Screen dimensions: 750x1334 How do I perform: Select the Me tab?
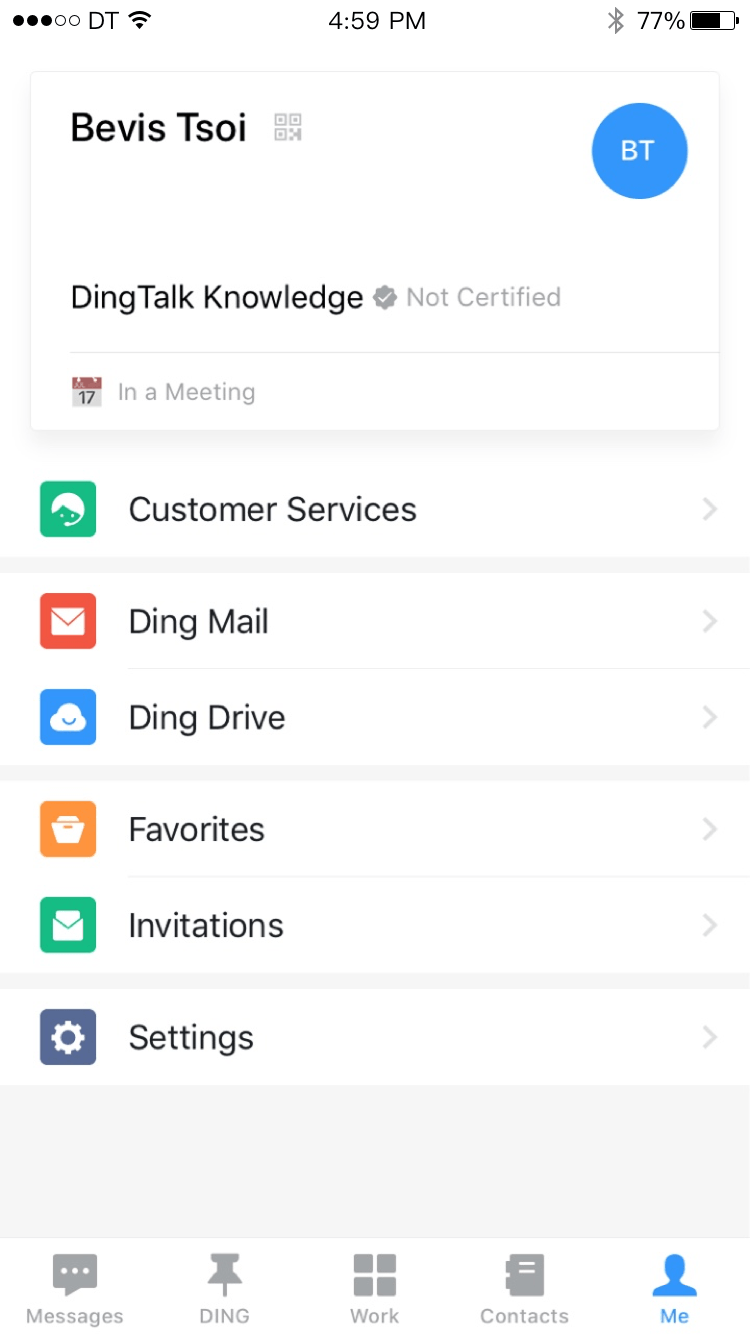coord(674,1288)
